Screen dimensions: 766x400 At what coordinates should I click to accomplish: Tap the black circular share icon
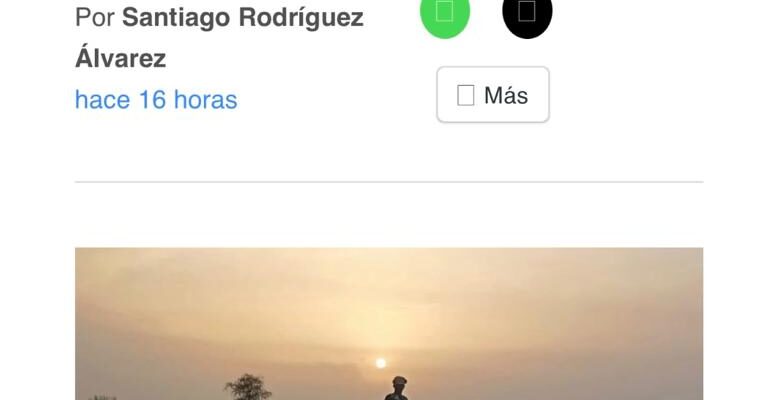[x=527, y=14]
